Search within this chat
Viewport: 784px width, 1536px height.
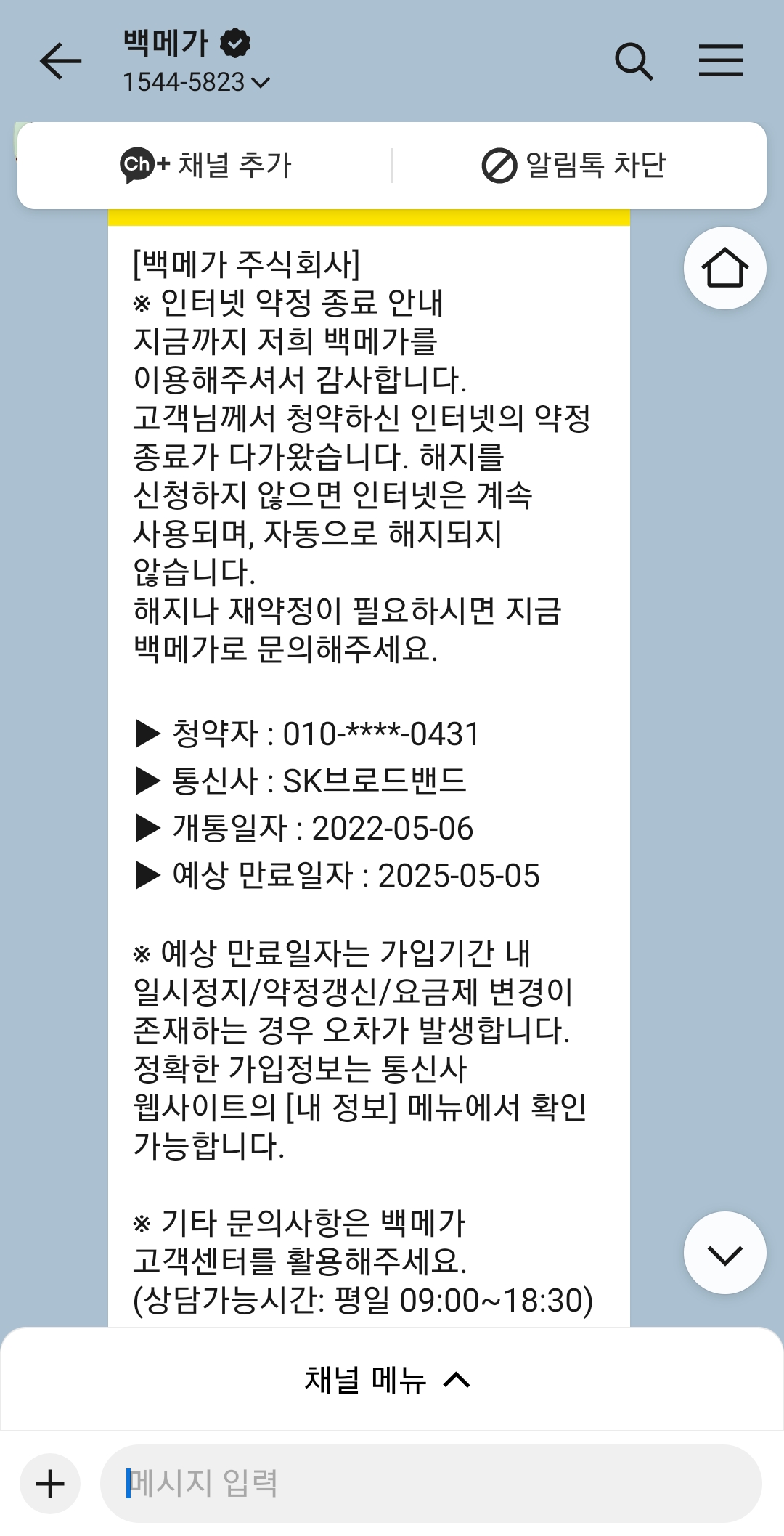click(x=634, y=61)
